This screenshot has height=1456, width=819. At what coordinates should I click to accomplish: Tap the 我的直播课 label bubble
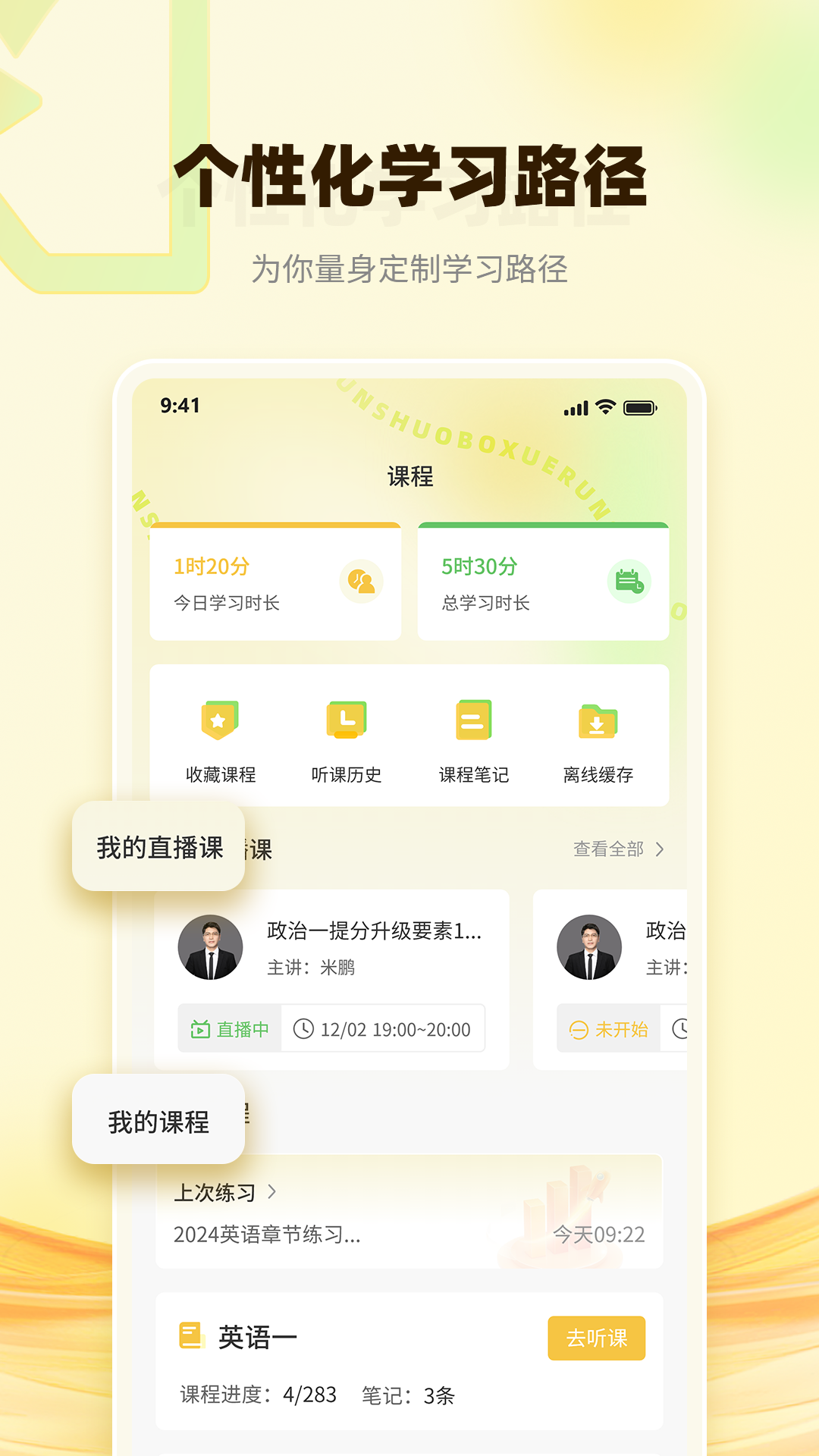(158, 849)
